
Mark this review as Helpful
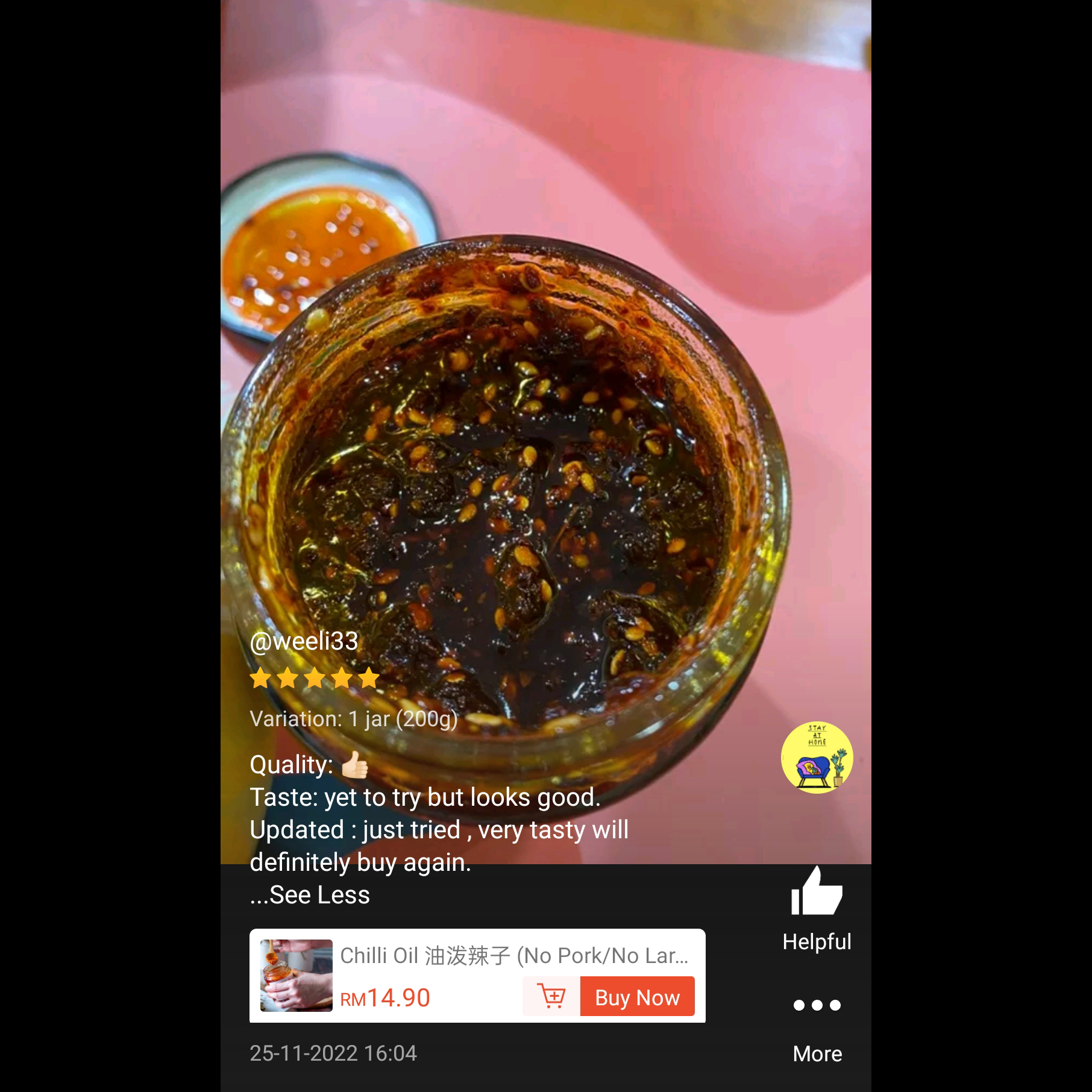(x=817, y=909)
